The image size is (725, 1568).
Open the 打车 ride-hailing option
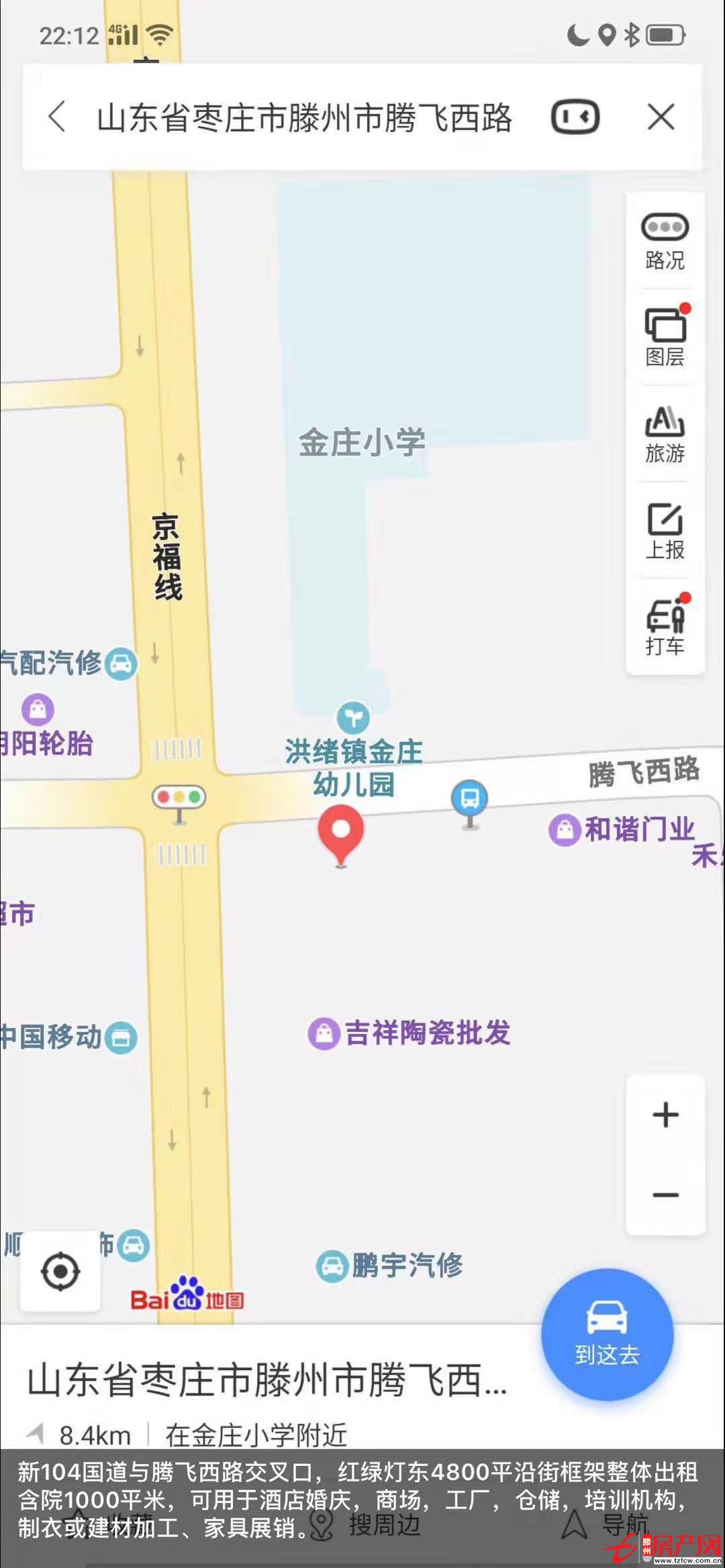click(x=665, y=627)
